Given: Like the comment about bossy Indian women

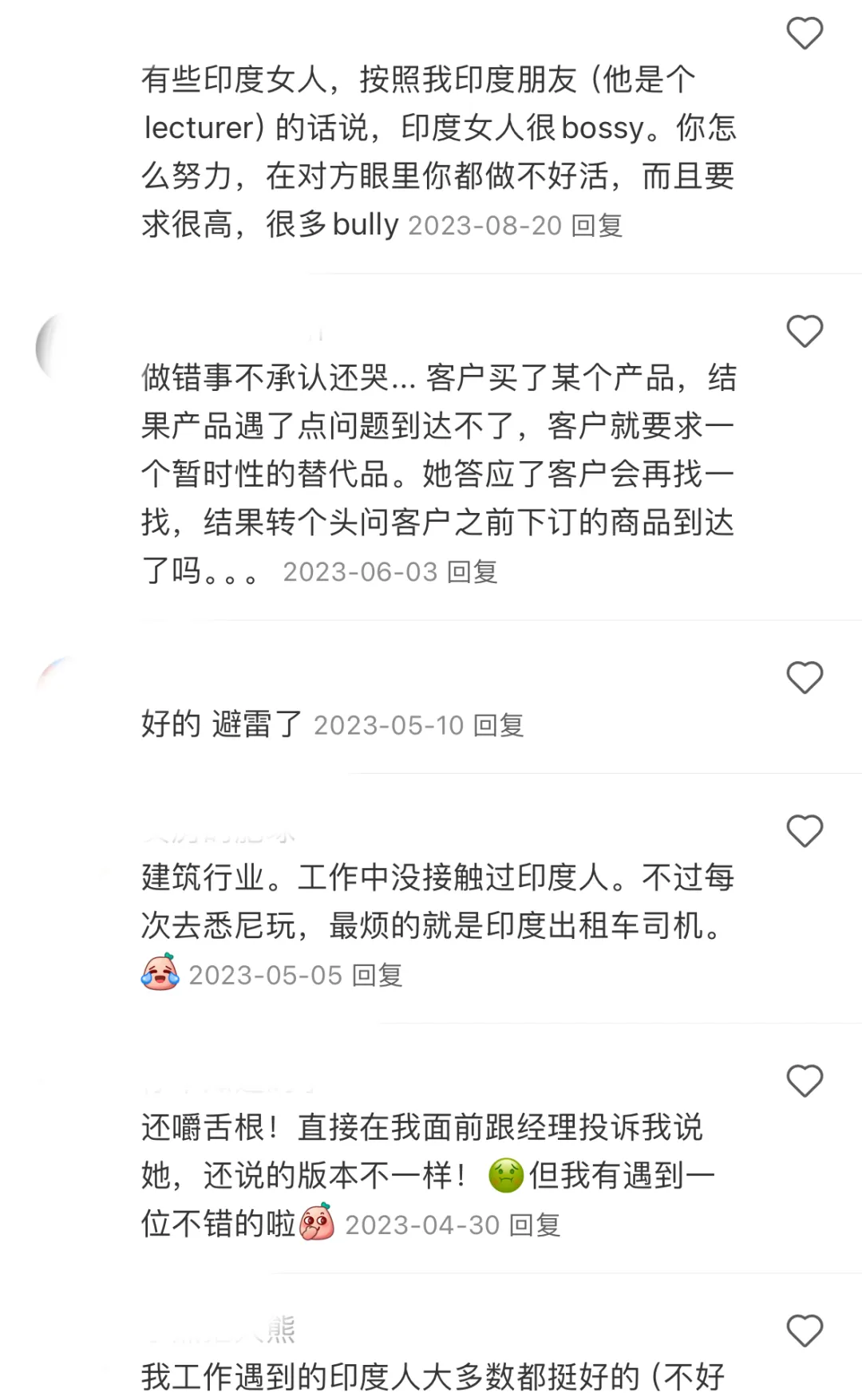Looking at the screenshot, I should [x=805, y=34].
